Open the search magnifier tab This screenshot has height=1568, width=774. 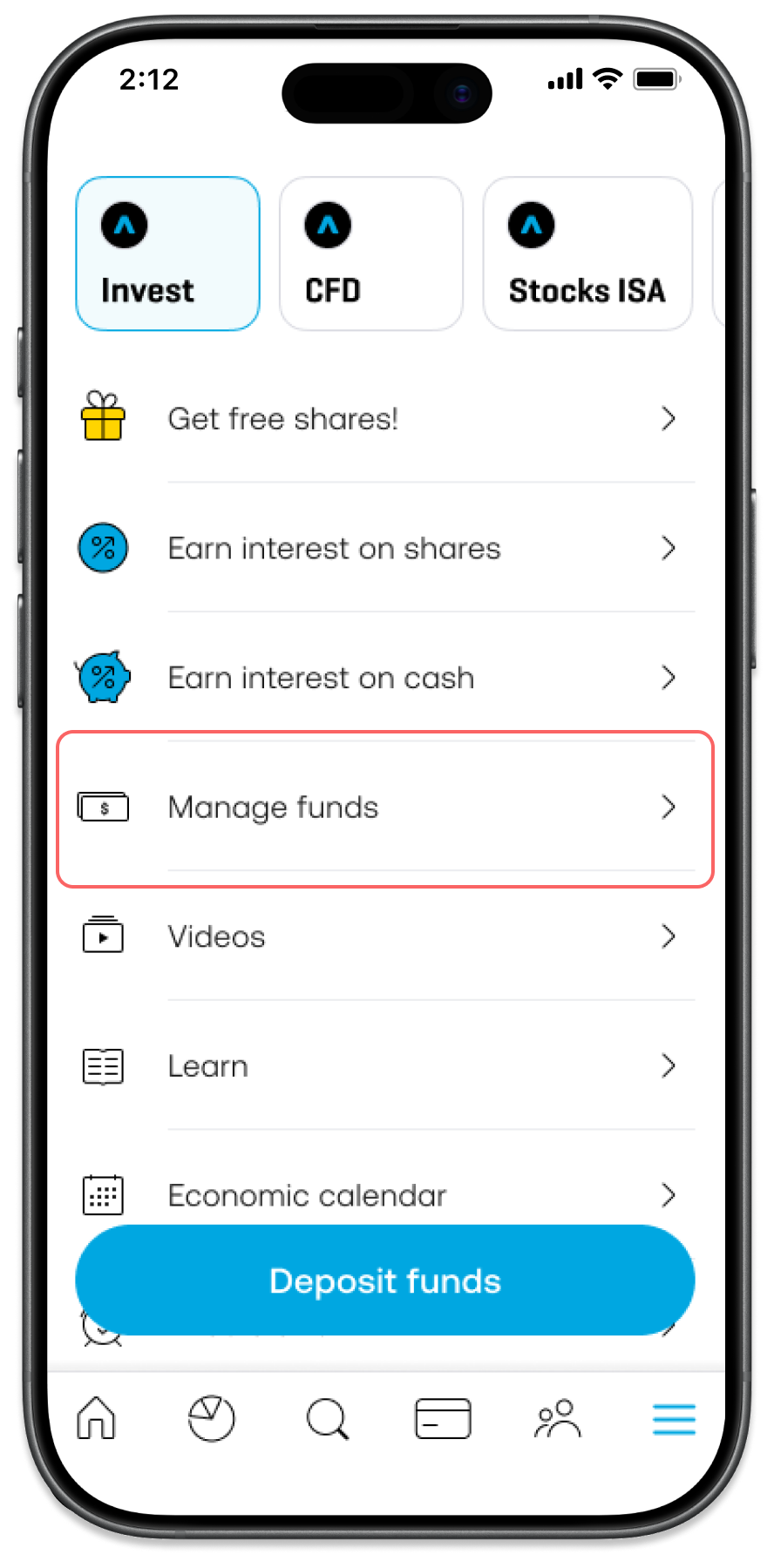tap(328, 1418)
